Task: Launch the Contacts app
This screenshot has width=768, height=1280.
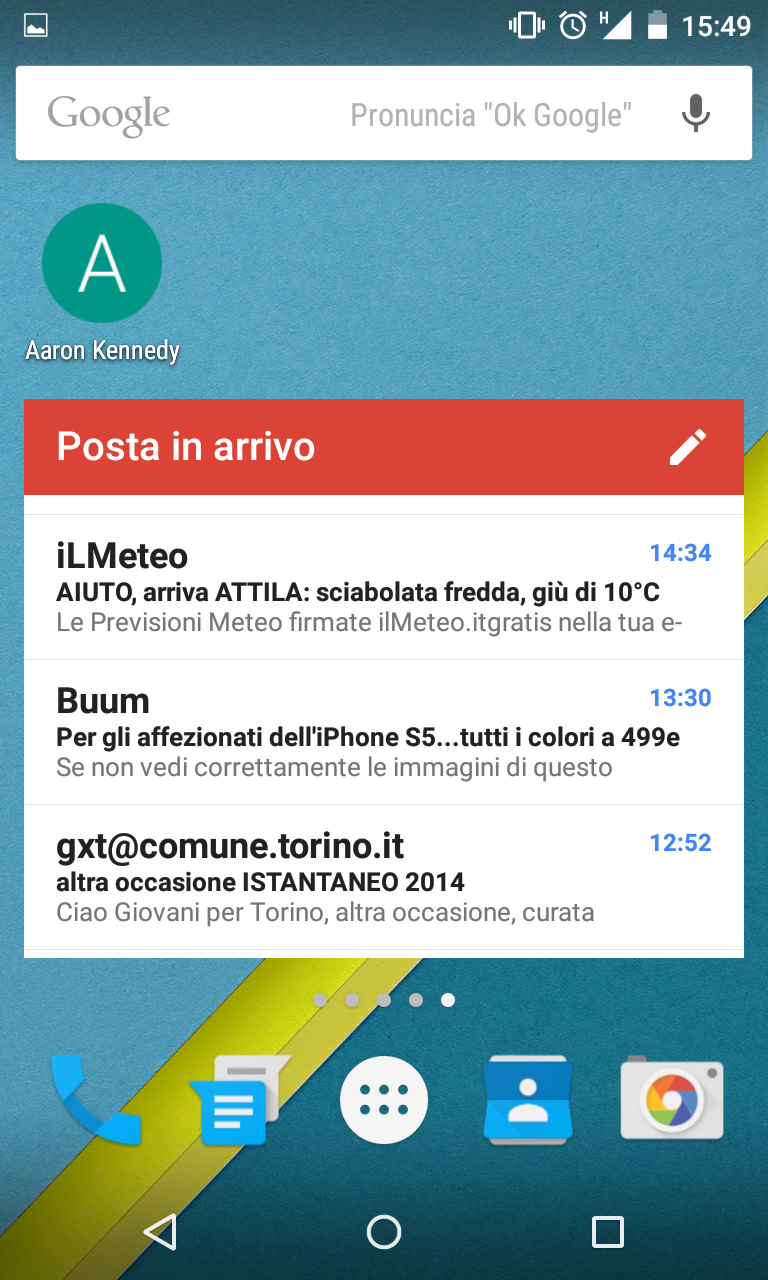Action: pos(528,1100)
